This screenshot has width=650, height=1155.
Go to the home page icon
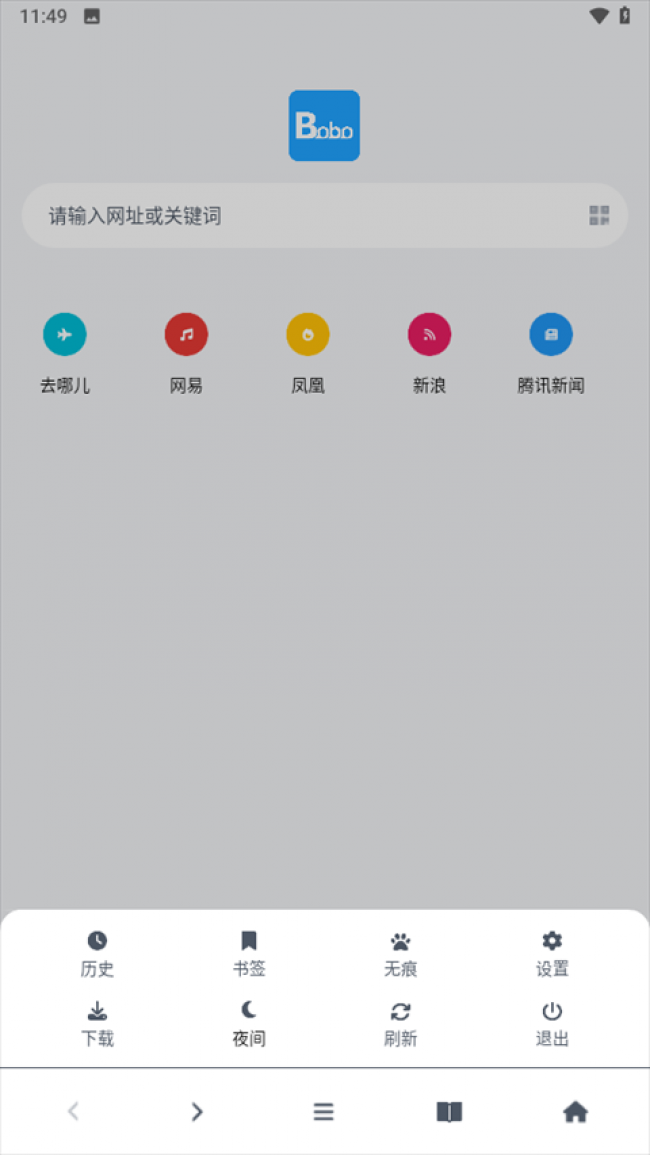tap(575, 1111)
